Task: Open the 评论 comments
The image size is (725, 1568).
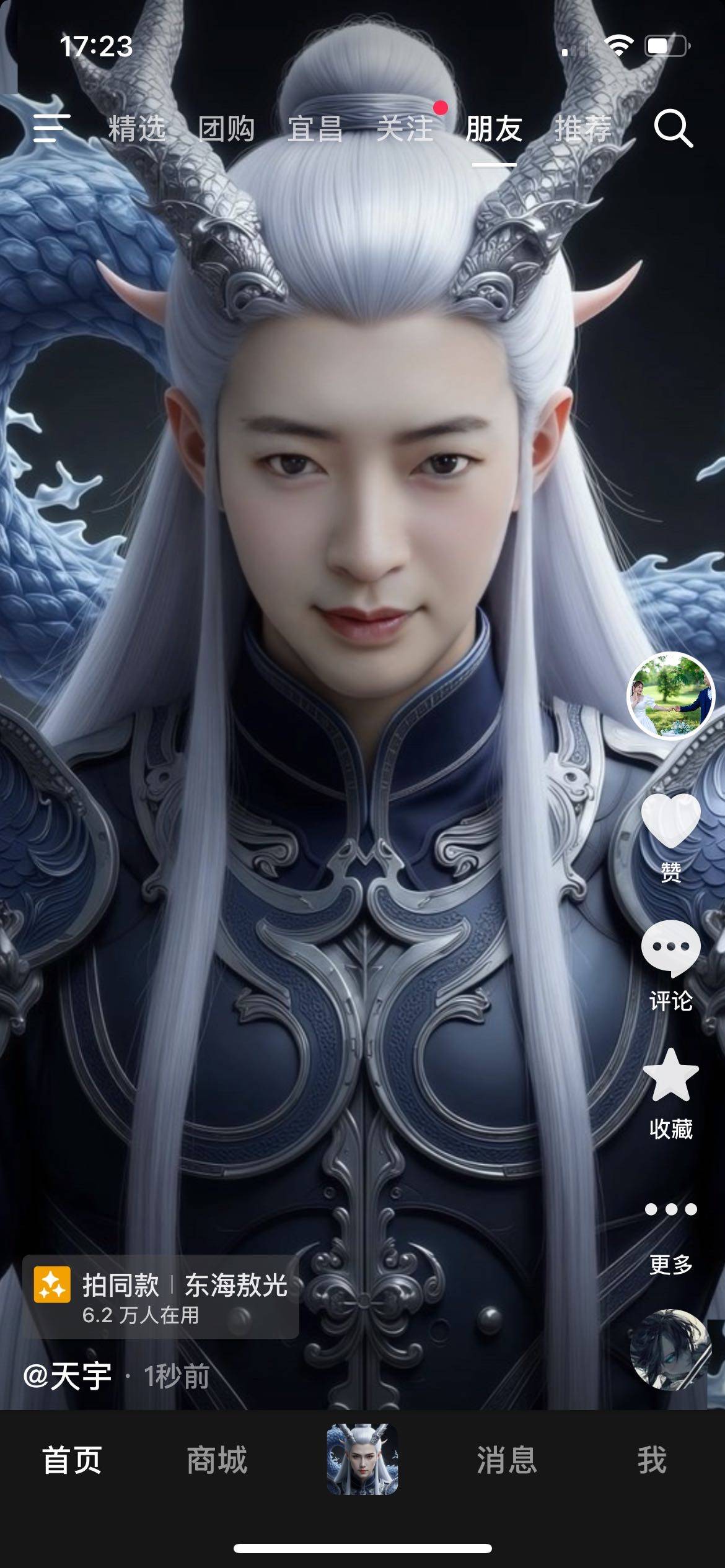Action: pyautogui.click(x=670, y=949)
